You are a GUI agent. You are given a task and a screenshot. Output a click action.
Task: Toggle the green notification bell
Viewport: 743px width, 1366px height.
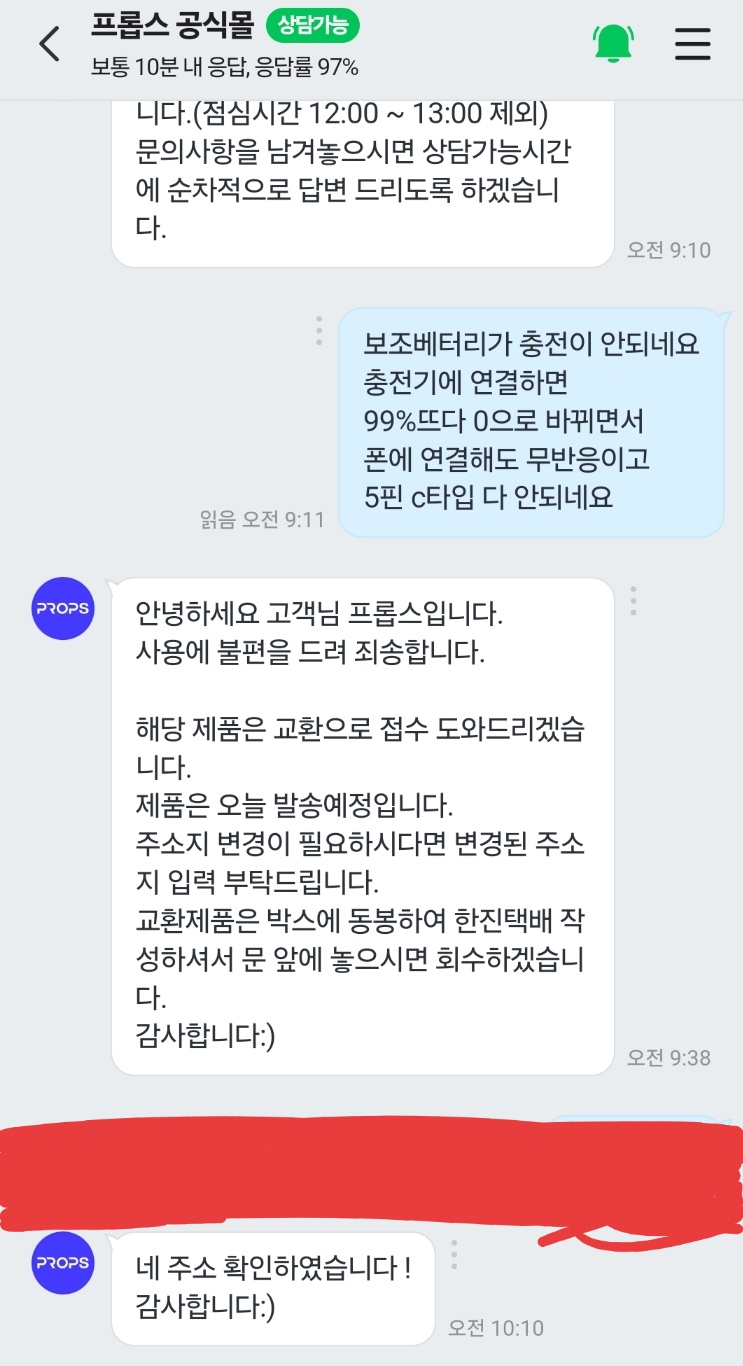click(x=613, y=44)
